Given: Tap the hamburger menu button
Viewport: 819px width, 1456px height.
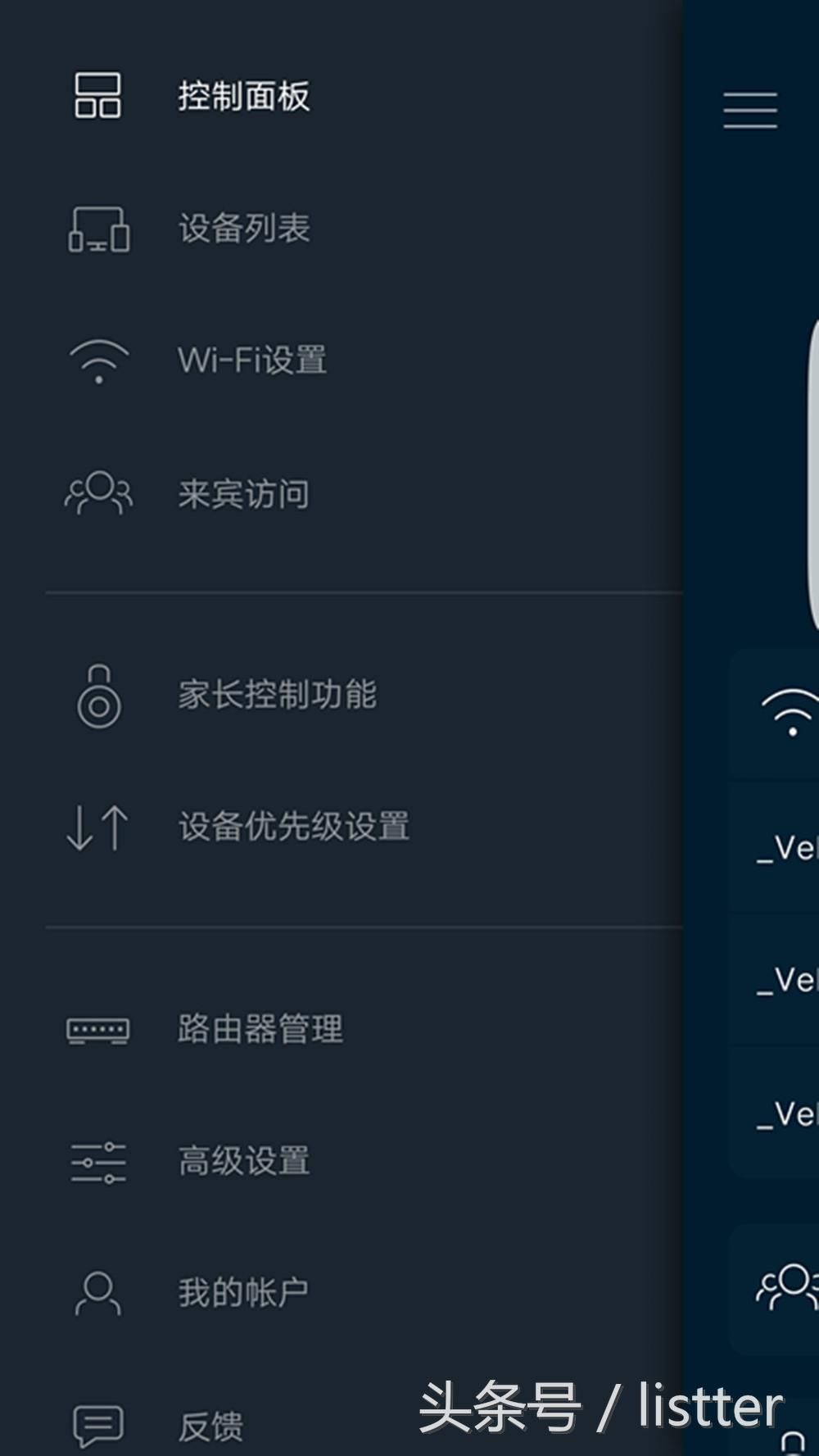Looking at the screenshot, I should (750, 110).
